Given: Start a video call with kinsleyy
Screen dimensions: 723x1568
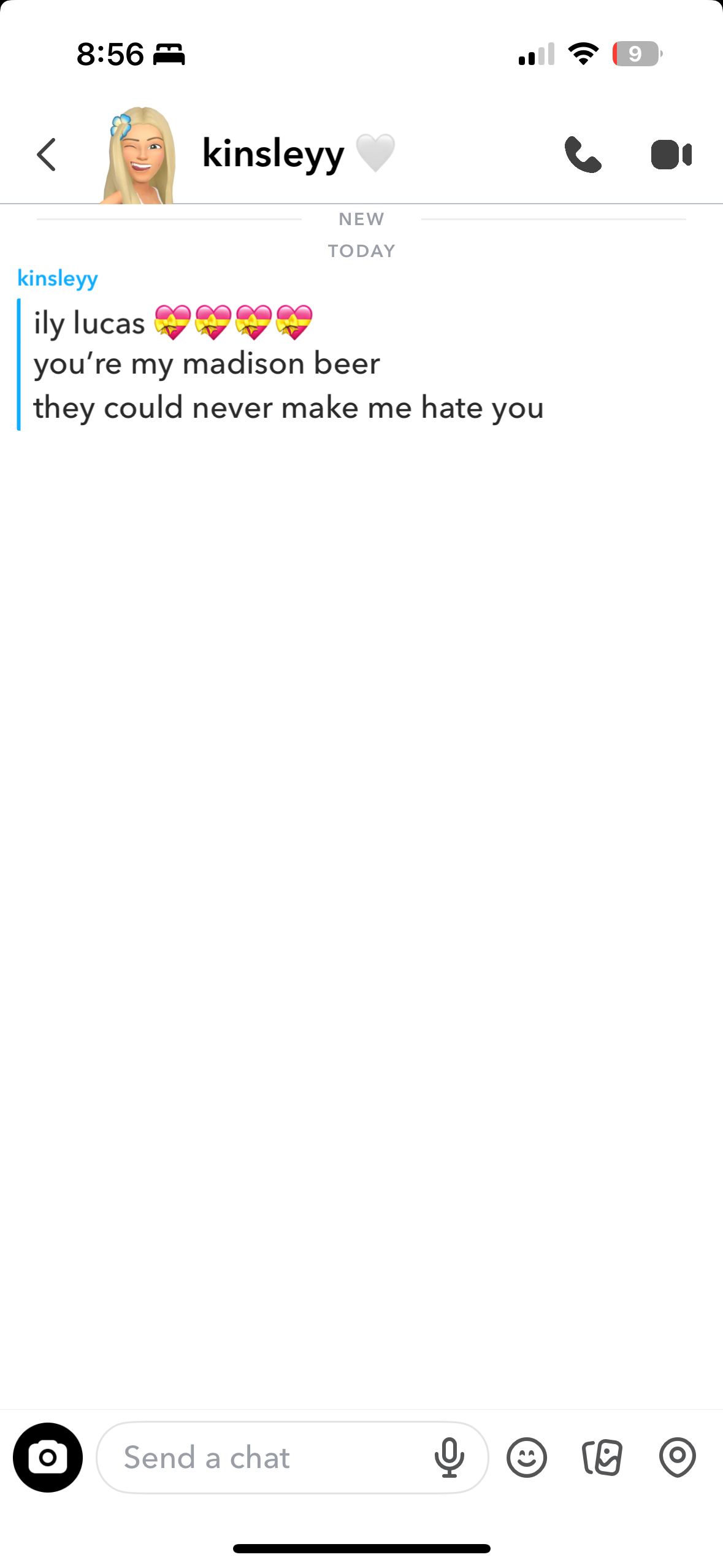Looking at the screenshot, I should [671, 154].
